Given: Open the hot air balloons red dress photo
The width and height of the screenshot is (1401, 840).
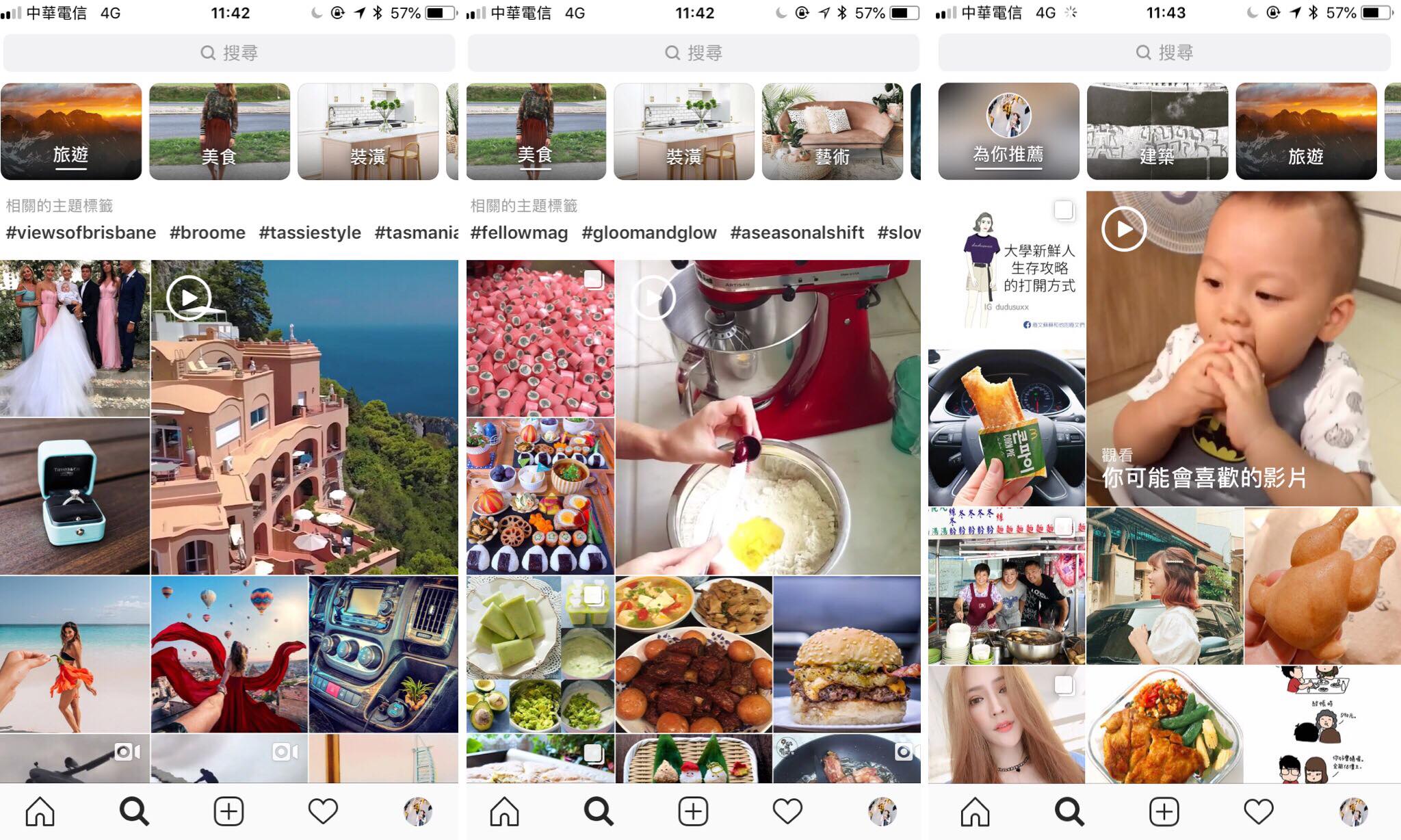Looking at the screenshot, I should click(x=228, y=654).
